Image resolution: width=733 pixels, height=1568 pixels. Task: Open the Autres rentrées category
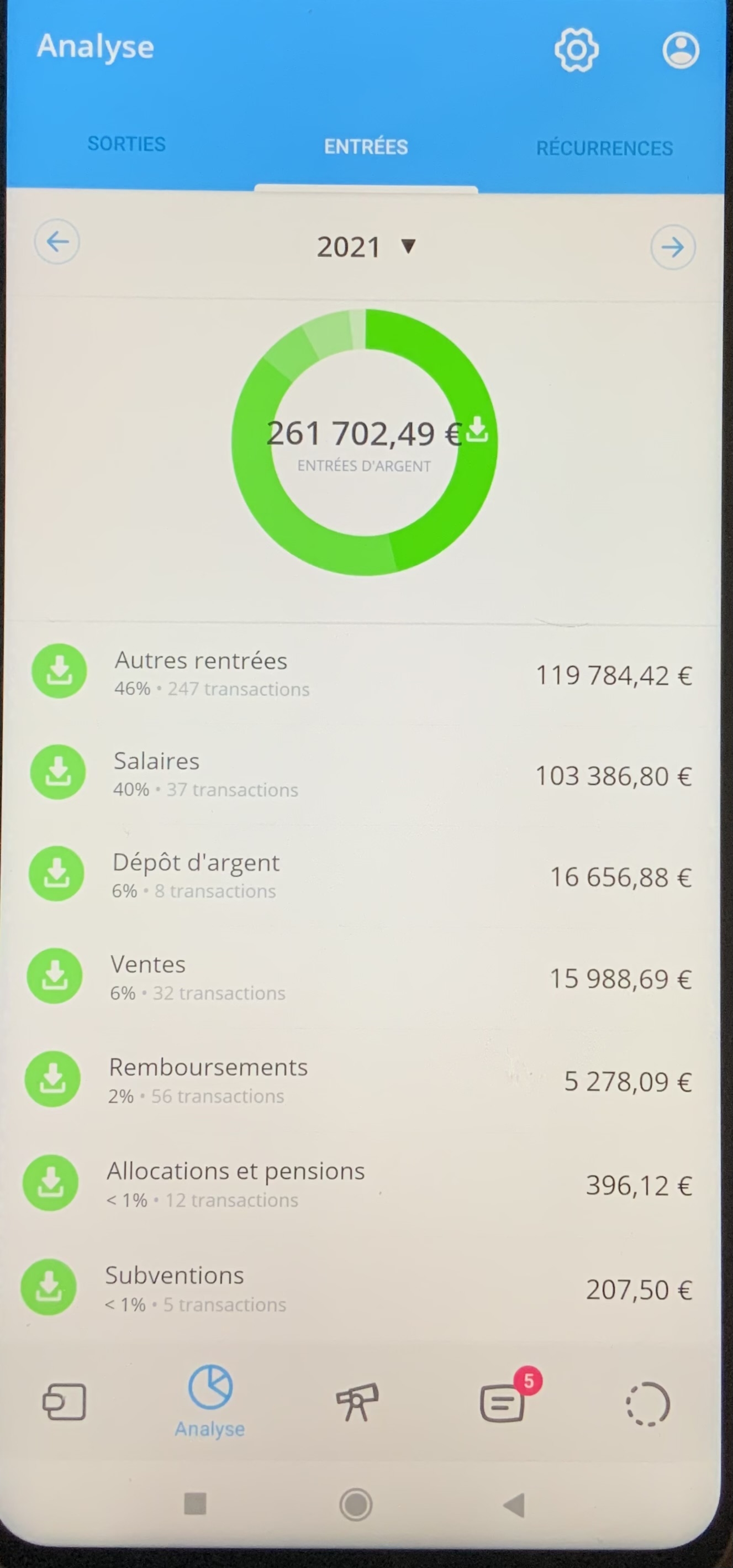pos(365,673)
